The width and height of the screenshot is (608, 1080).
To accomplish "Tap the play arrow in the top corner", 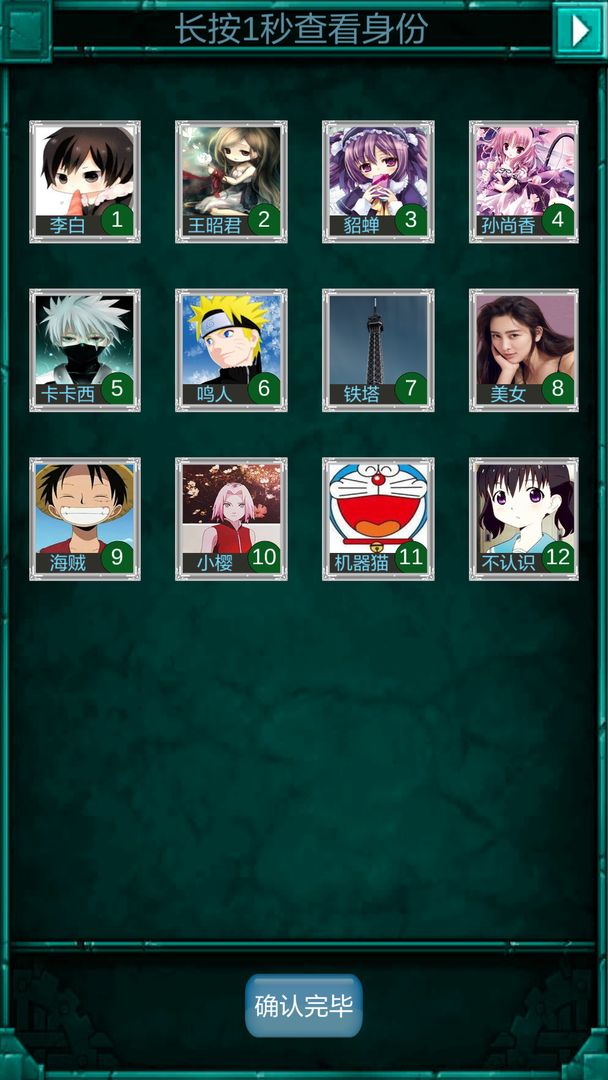I will (579, 31).
